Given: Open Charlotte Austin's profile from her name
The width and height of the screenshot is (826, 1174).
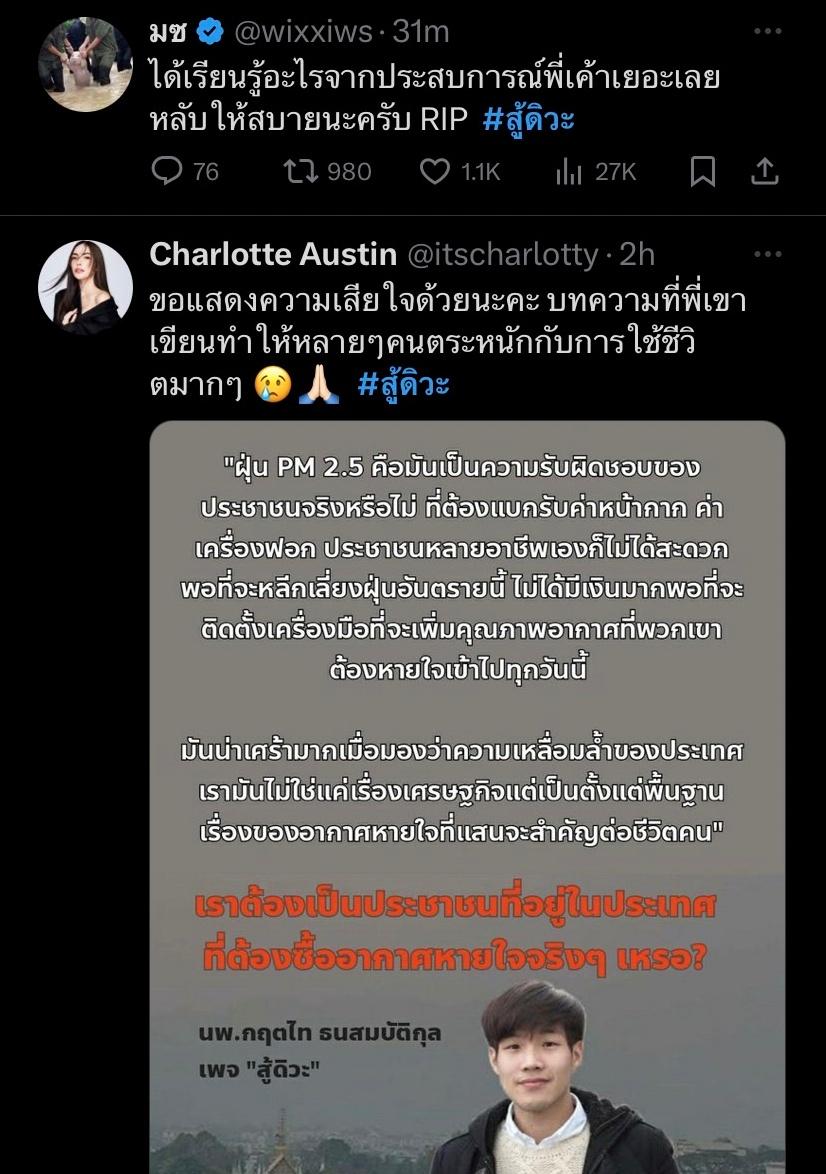Looking at the screenshot, I should point(272,255).
